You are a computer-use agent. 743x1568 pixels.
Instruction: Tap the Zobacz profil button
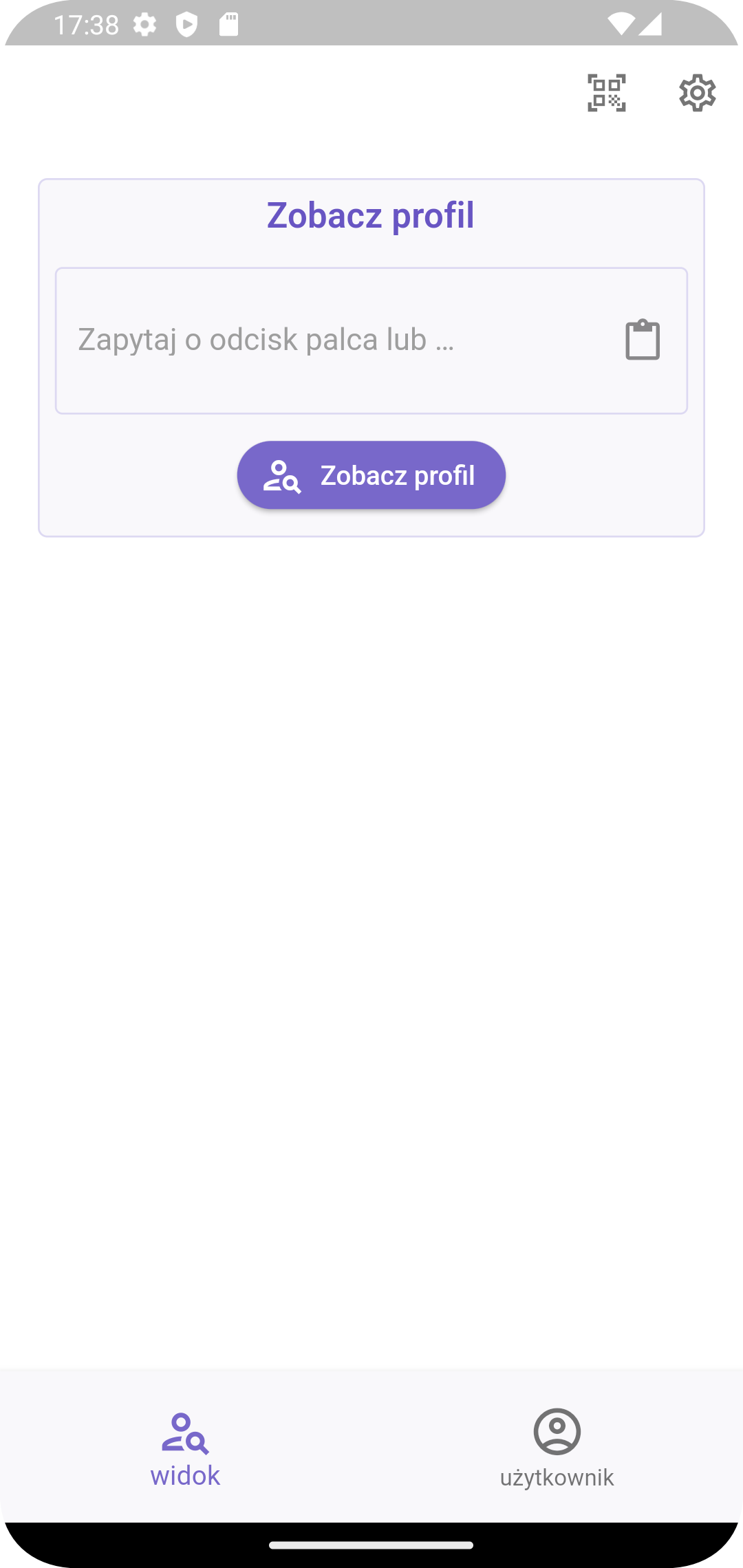coord(371,475)
